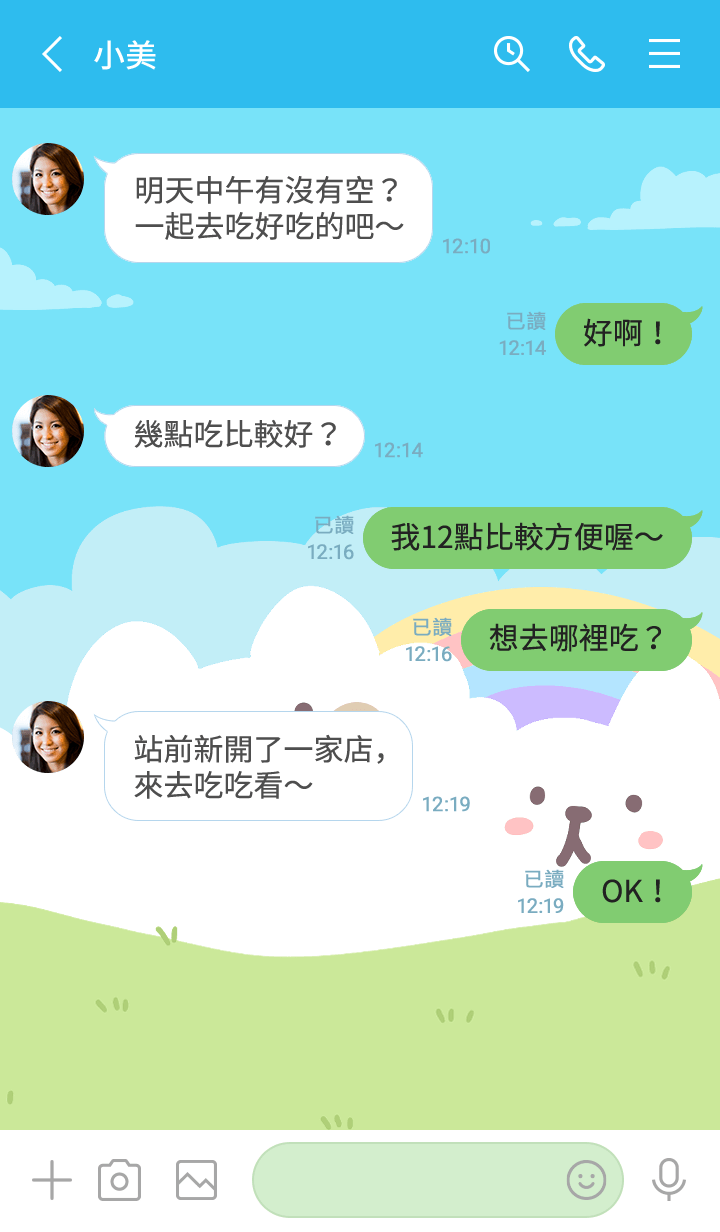
Task: Record a voice message with microphone
Action: point(668,1180)
